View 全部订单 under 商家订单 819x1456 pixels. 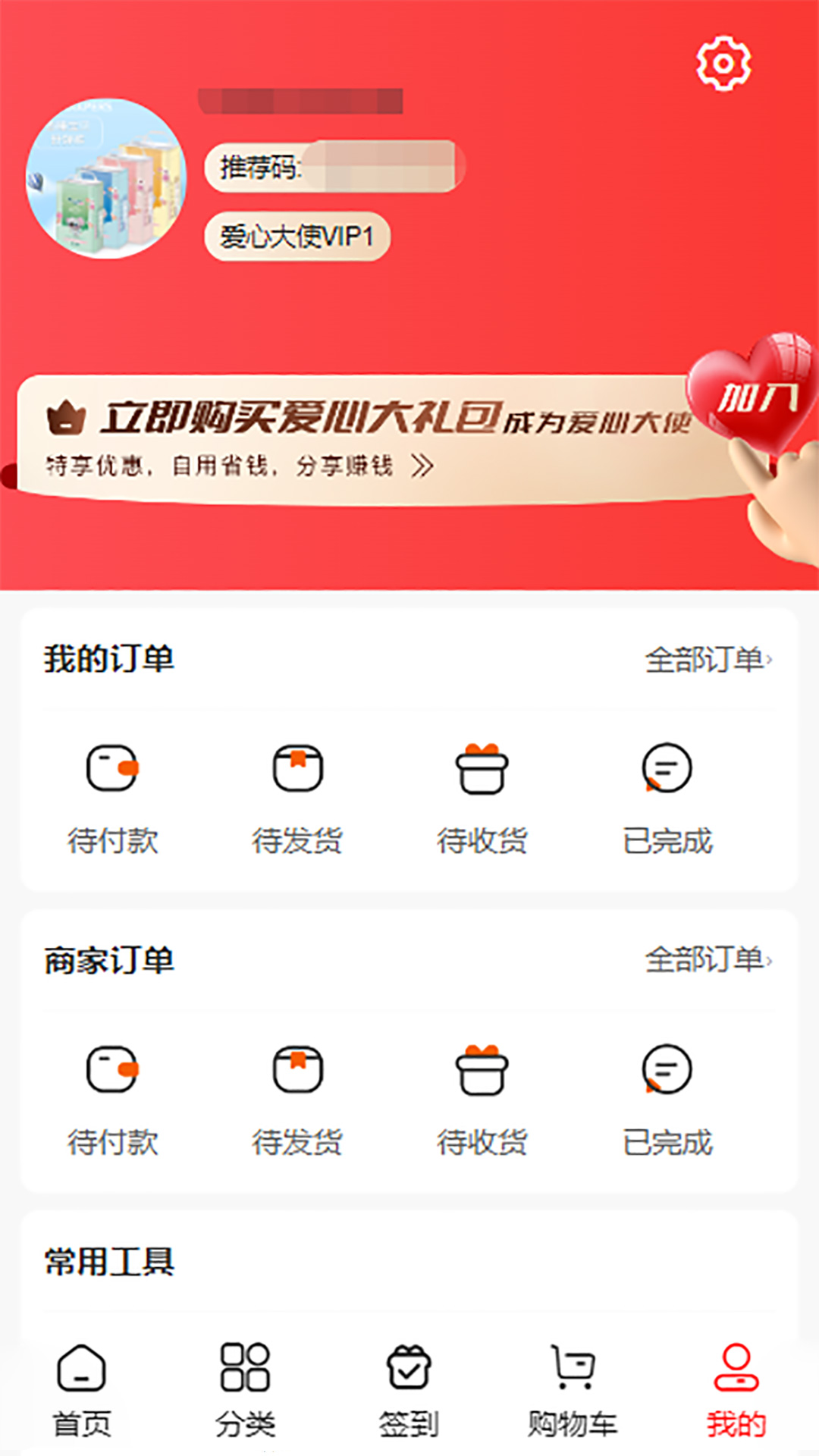[x=708, y=960]
